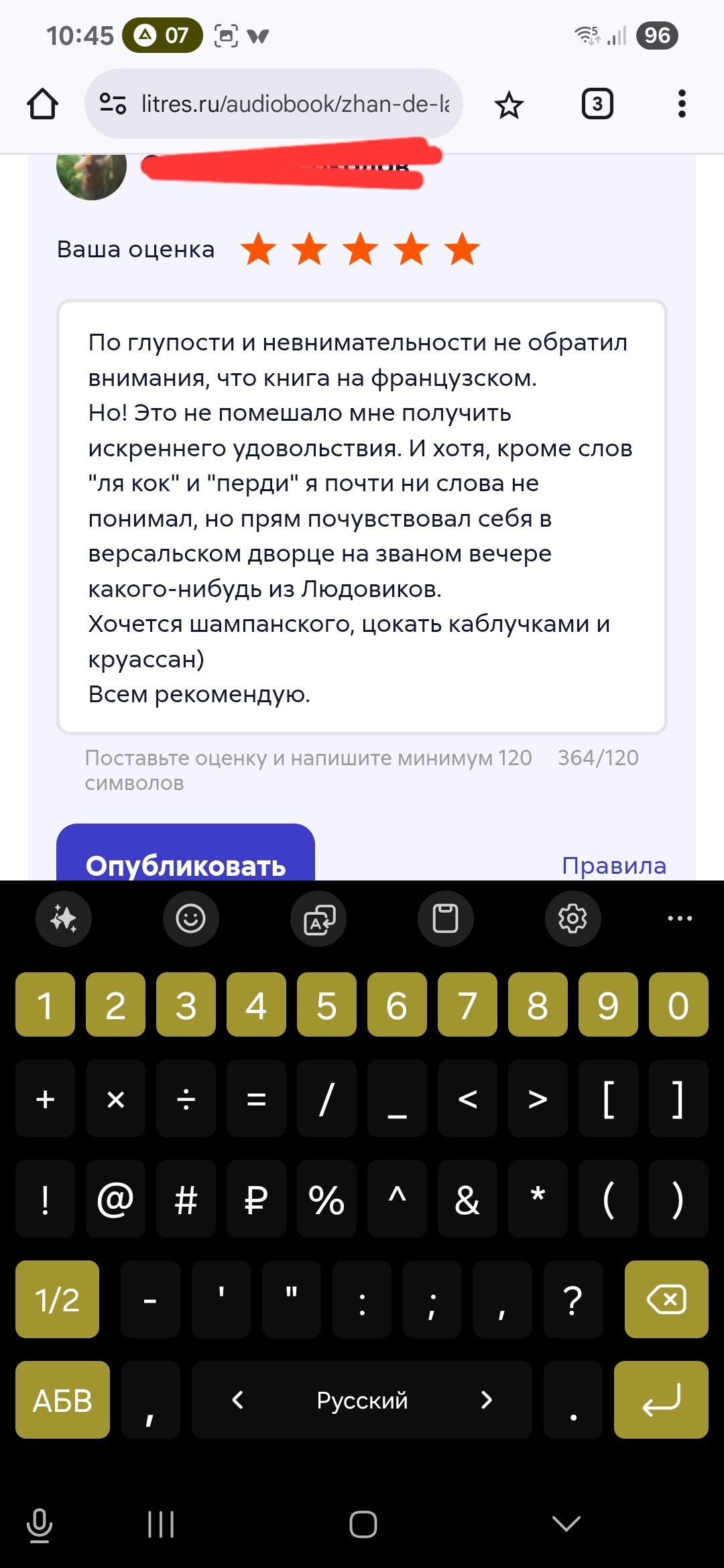
Task: Hide the keyboard with the down chevron
Action: (566, 1524)
